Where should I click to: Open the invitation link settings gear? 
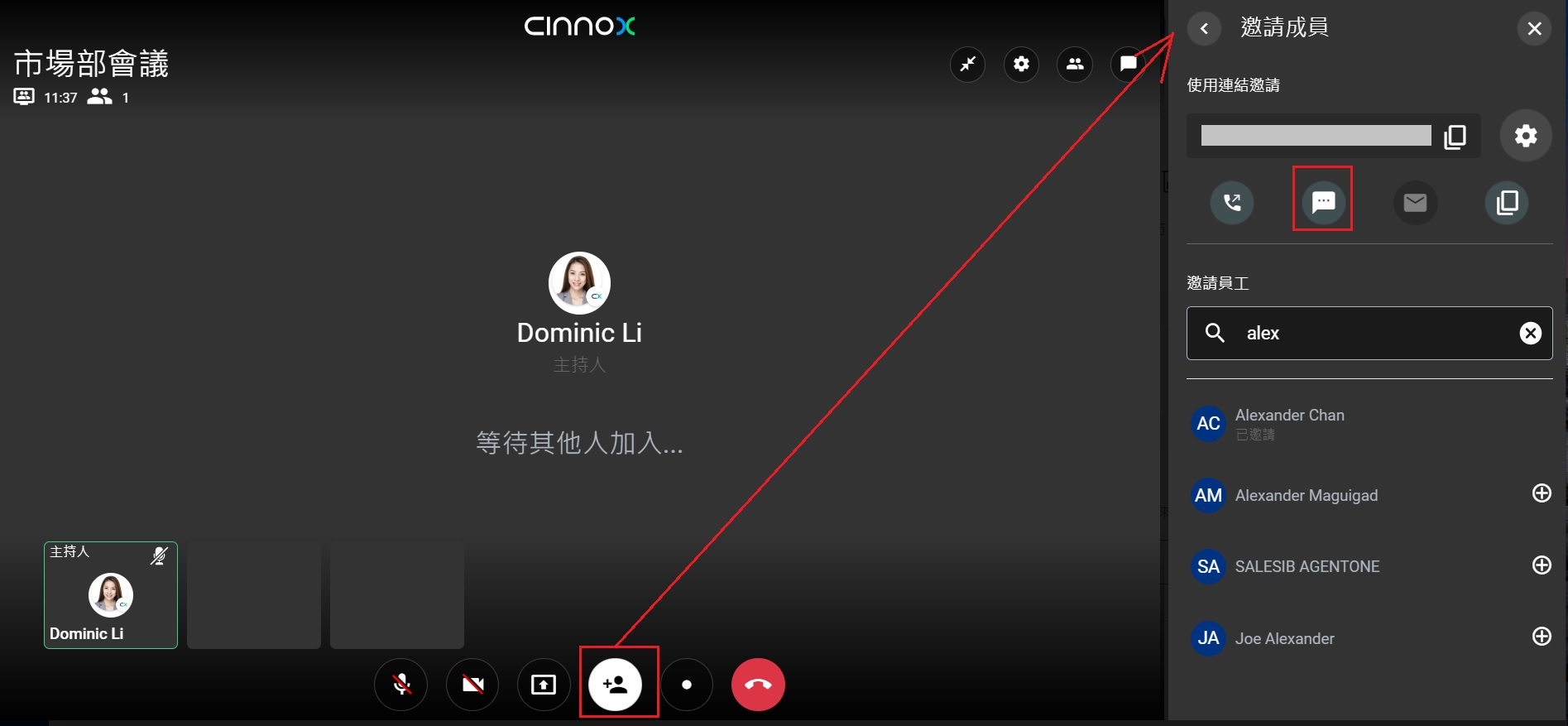click(x=1525, y=136)
